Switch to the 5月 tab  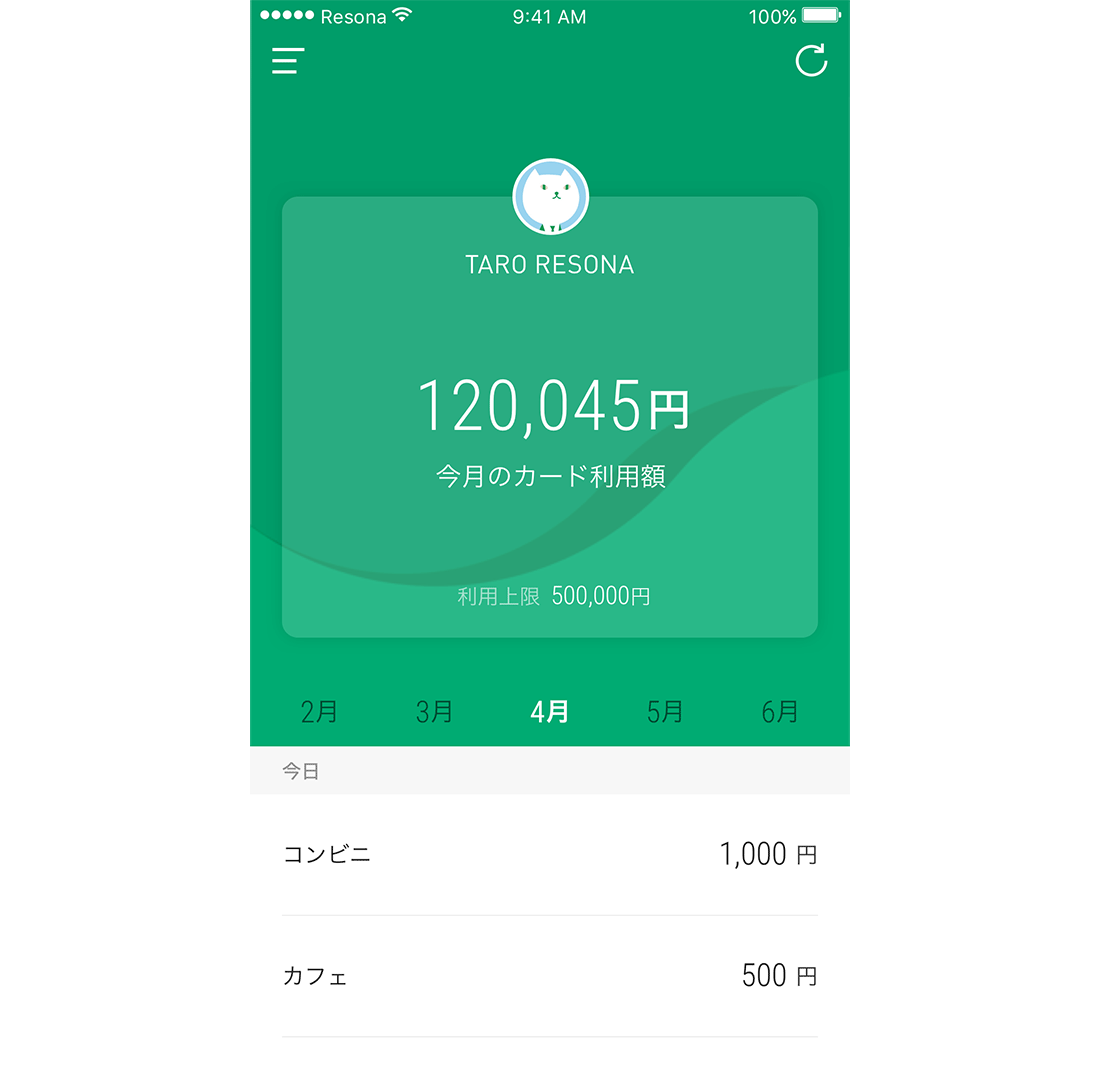665,712
